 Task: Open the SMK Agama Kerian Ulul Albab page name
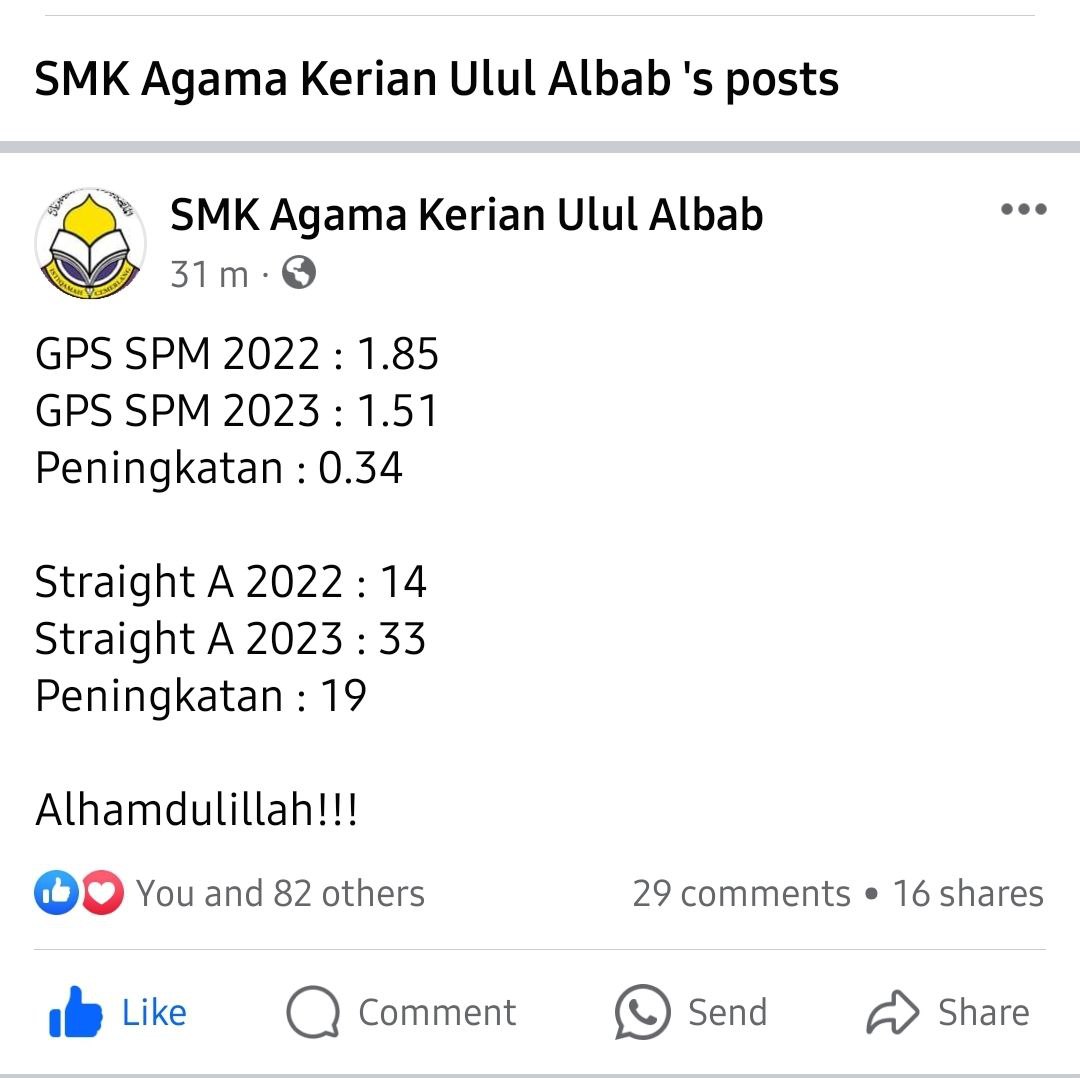point(466,215)
